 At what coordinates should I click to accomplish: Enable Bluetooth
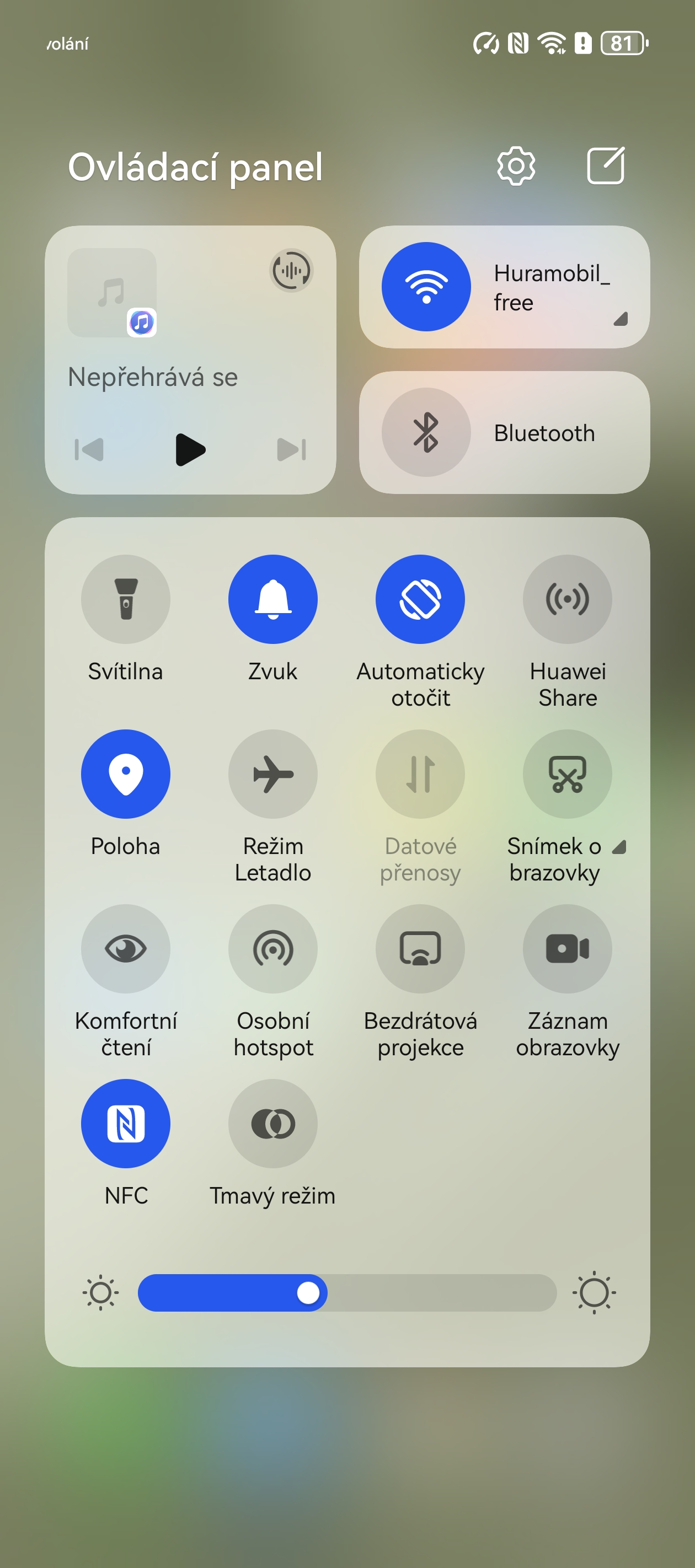click(426, 432)
